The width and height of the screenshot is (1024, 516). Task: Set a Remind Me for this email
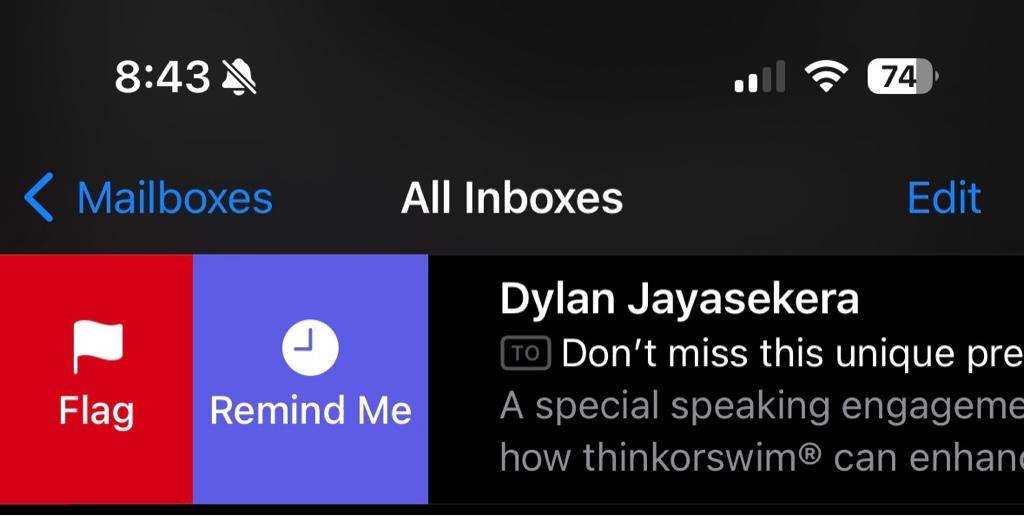pos(310,378)
